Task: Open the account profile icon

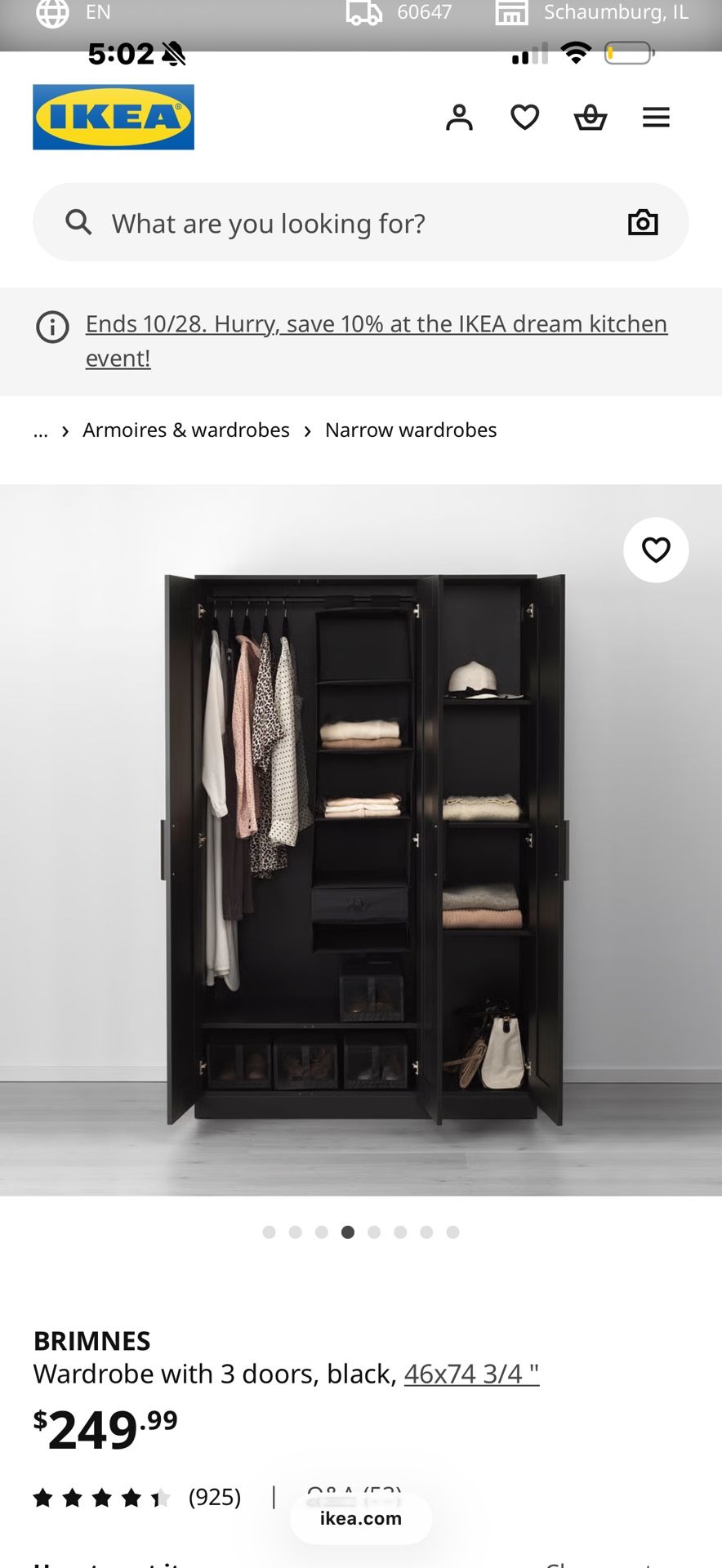Action: [x=459, y=118]
